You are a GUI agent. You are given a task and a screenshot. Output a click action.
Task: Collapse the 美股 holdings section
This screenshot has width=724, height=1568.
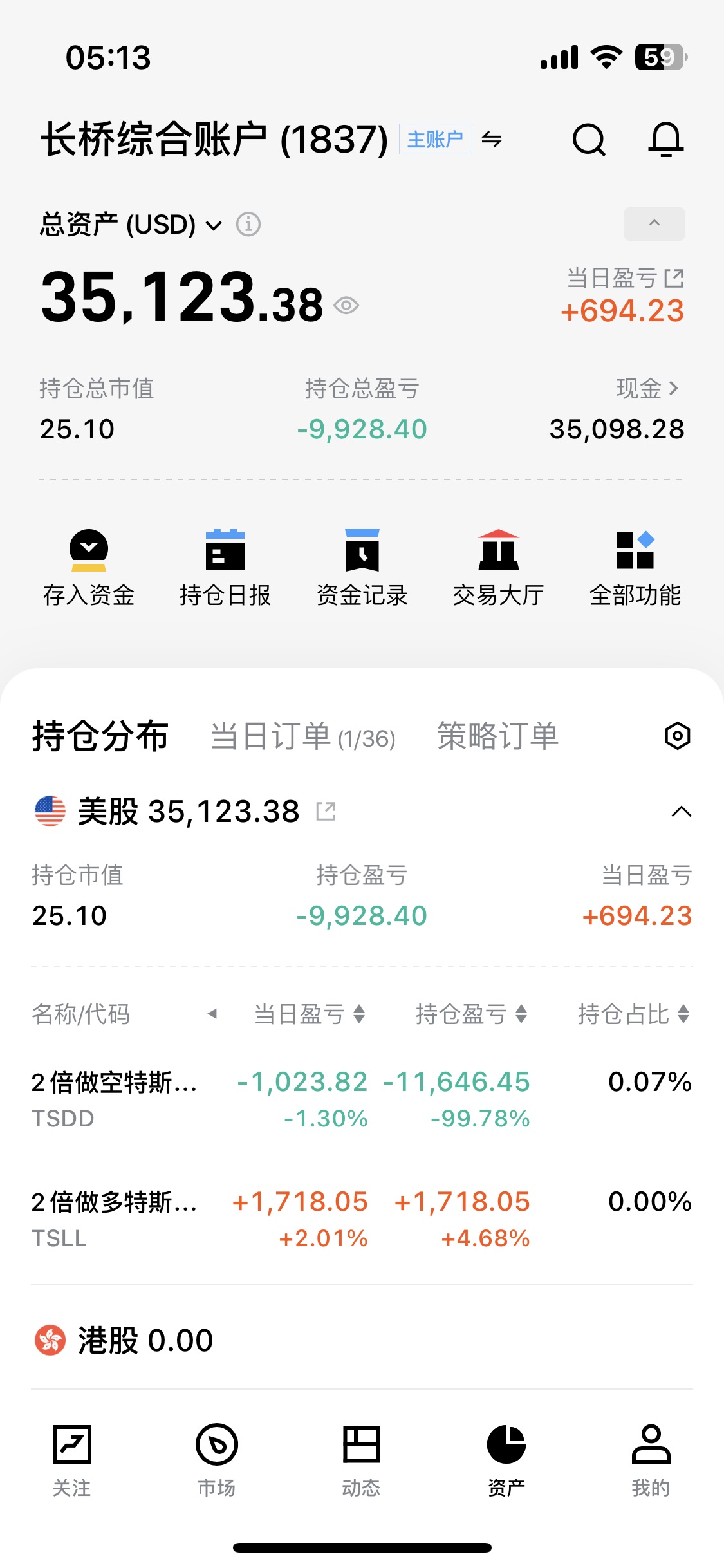pyautogui.click(x=681, y=812)
